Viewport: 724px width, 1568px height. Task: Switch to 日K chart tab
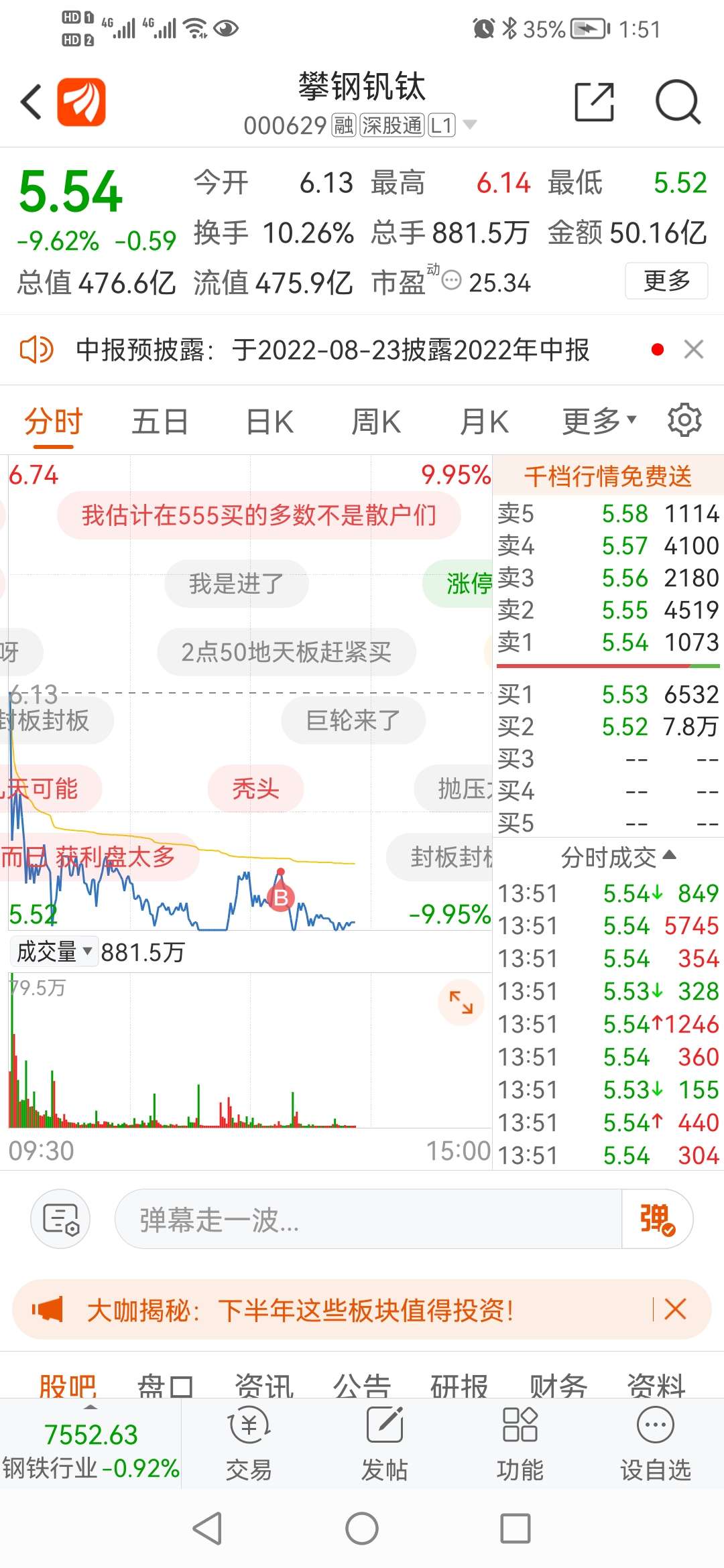pyautogui.click(x=269, y=421)
